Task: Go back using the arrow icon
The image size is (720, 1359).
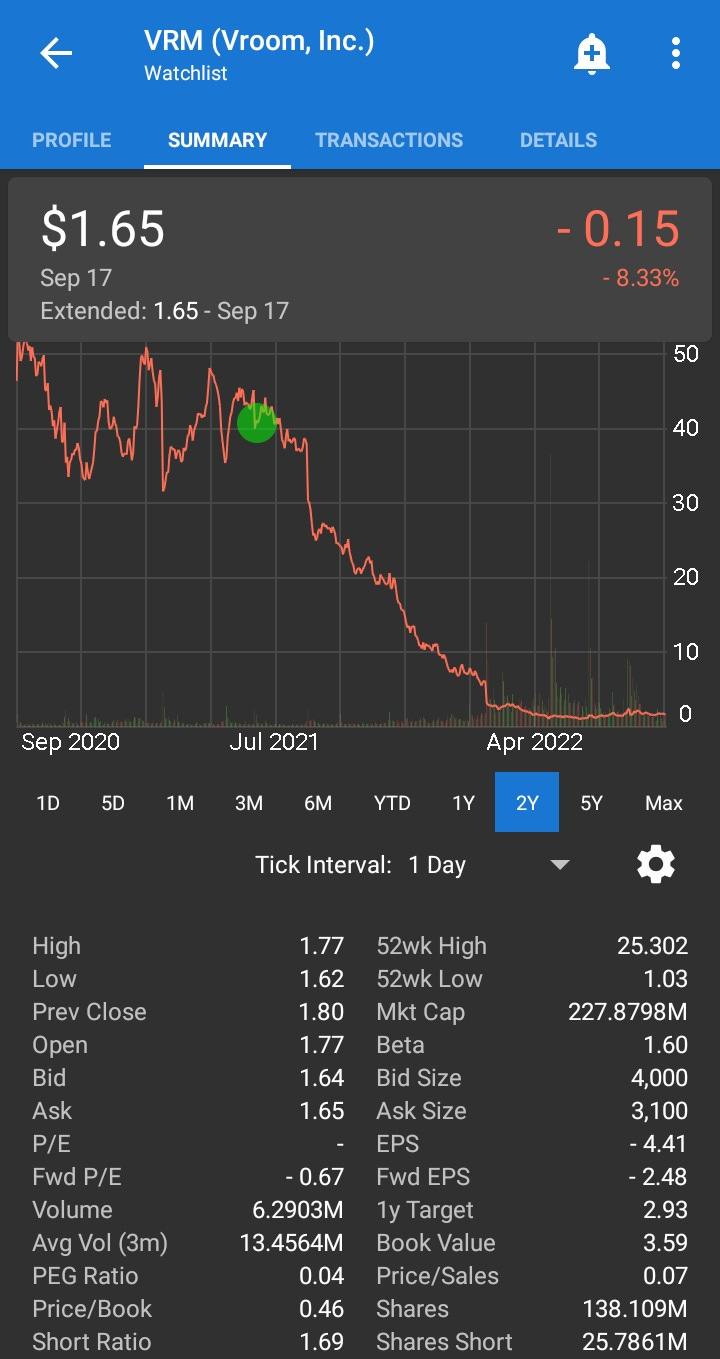Action: pos(56,54)
